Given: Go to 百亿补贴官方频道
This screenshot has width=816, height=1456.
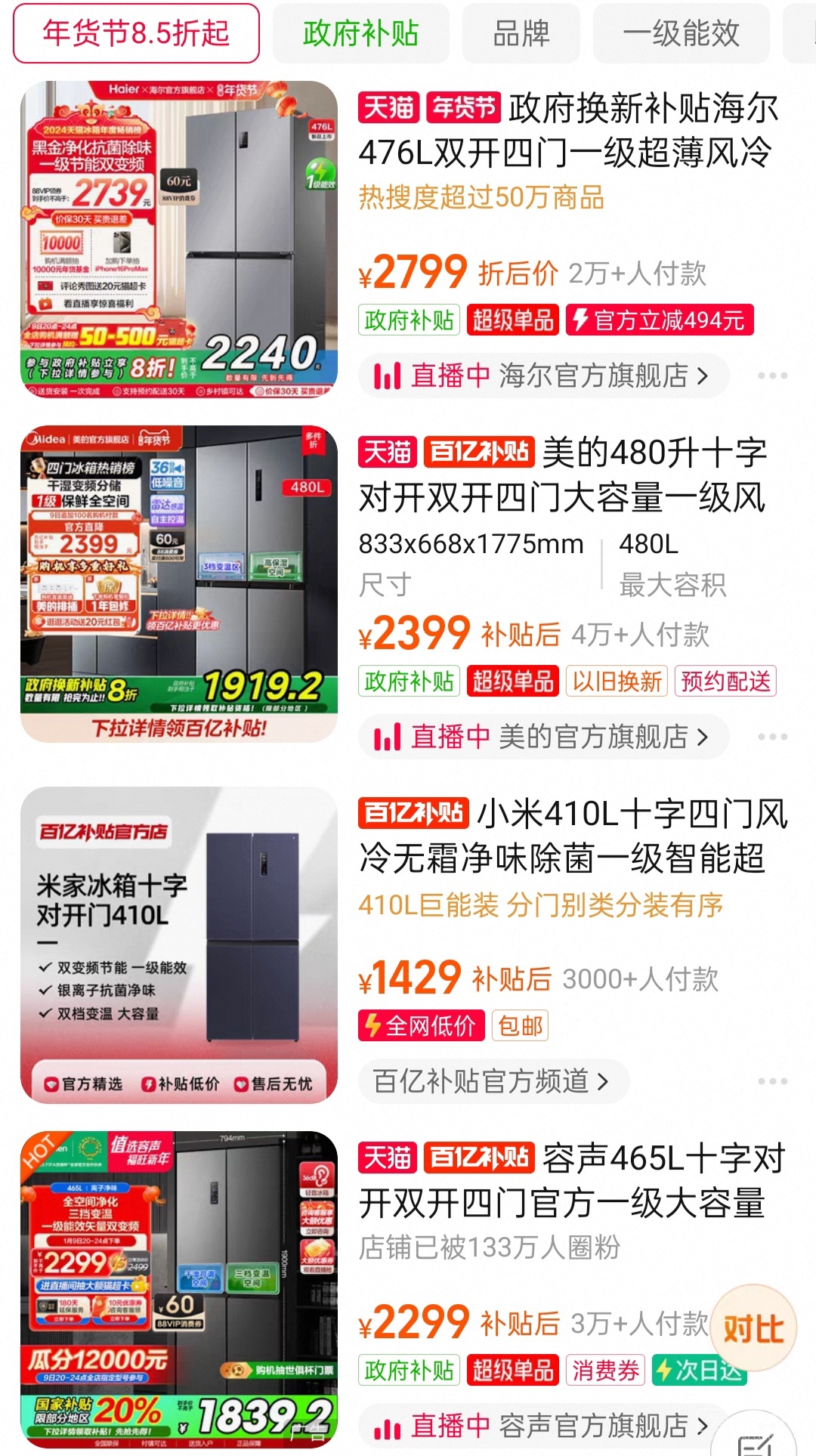Looking at the screenshot, I should pos(493,1081).
